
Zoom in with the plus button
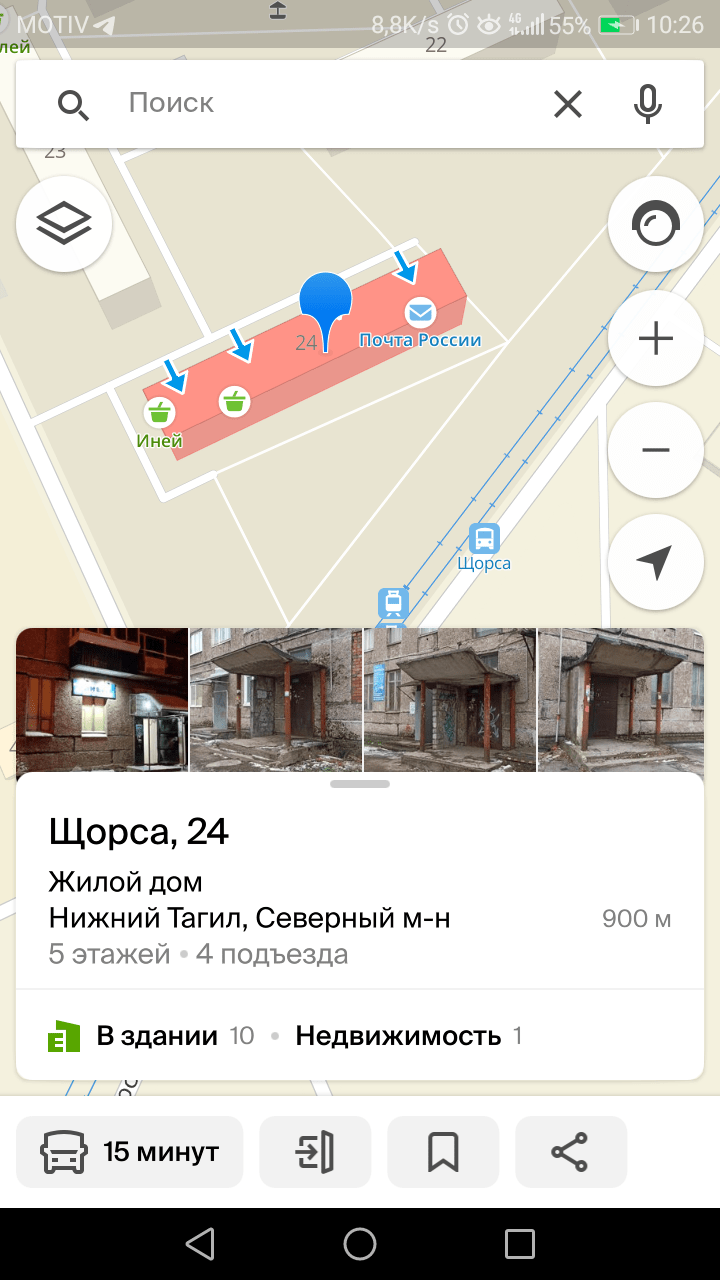point(655,339)
